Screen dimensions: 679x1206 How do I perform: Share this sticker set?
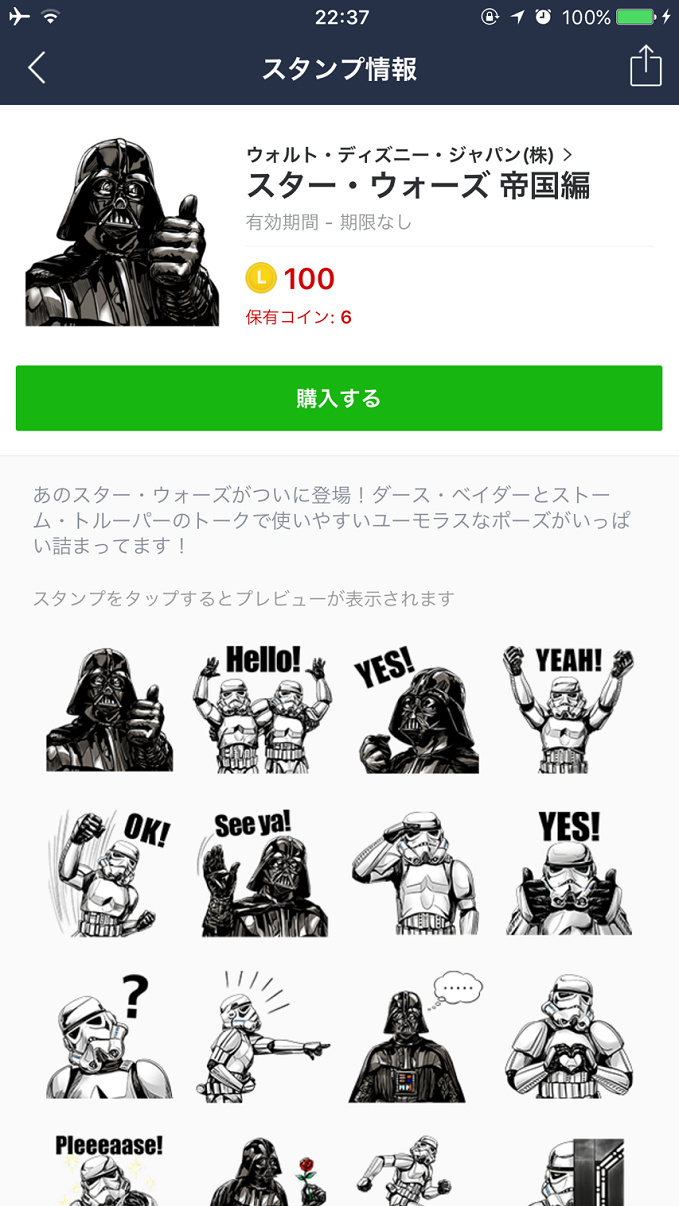click(645, 67)
